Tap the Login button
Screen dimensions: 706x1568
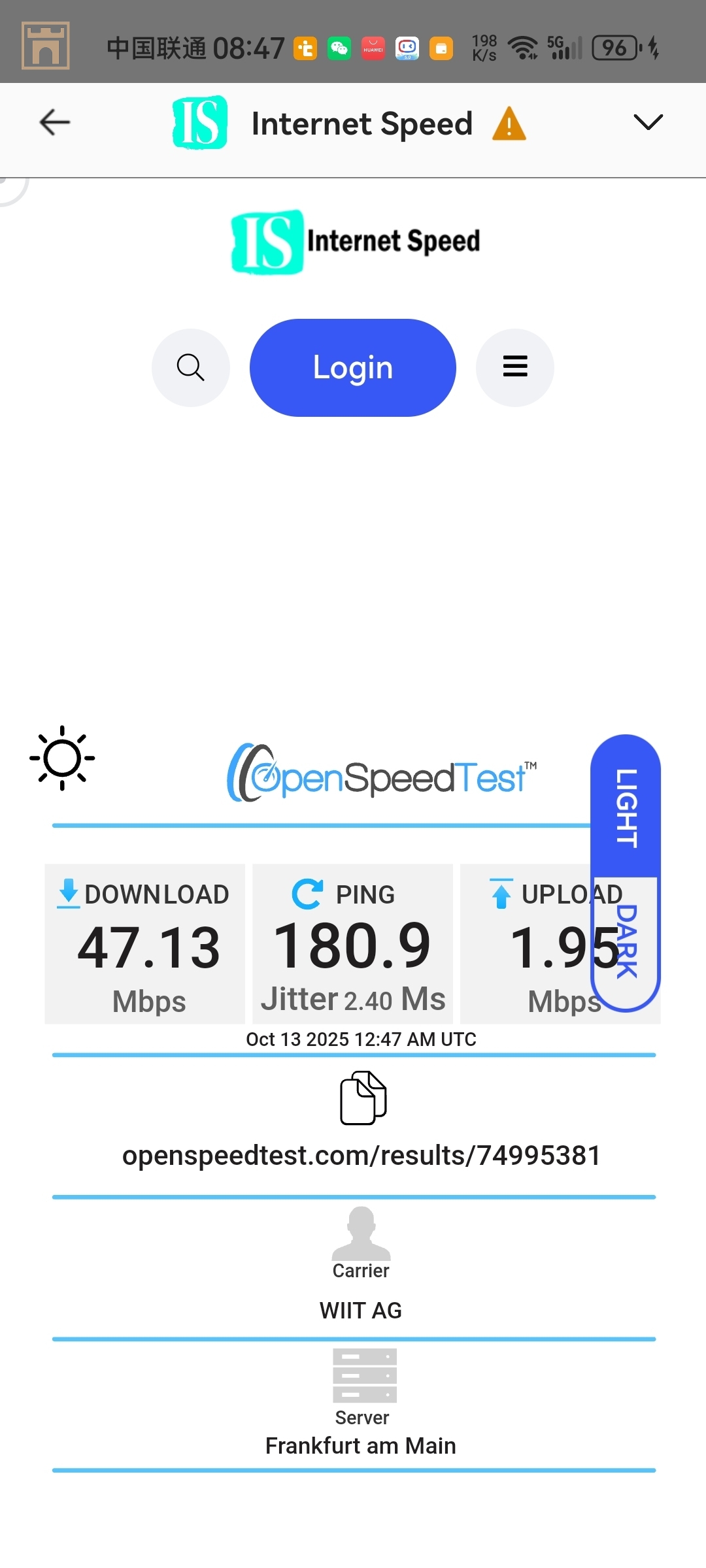353,368
